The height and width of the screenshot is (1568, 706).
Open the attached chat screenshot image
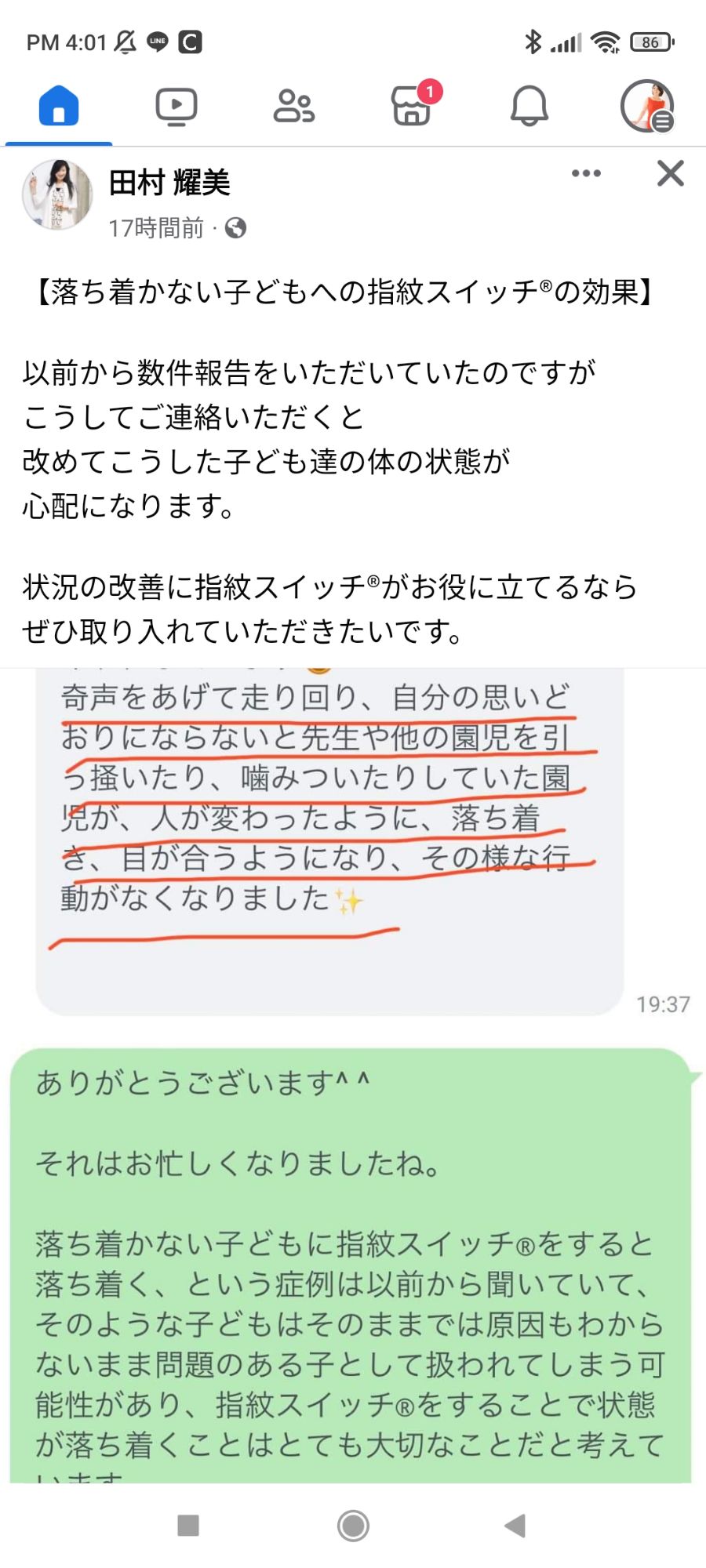point(353,1074)
